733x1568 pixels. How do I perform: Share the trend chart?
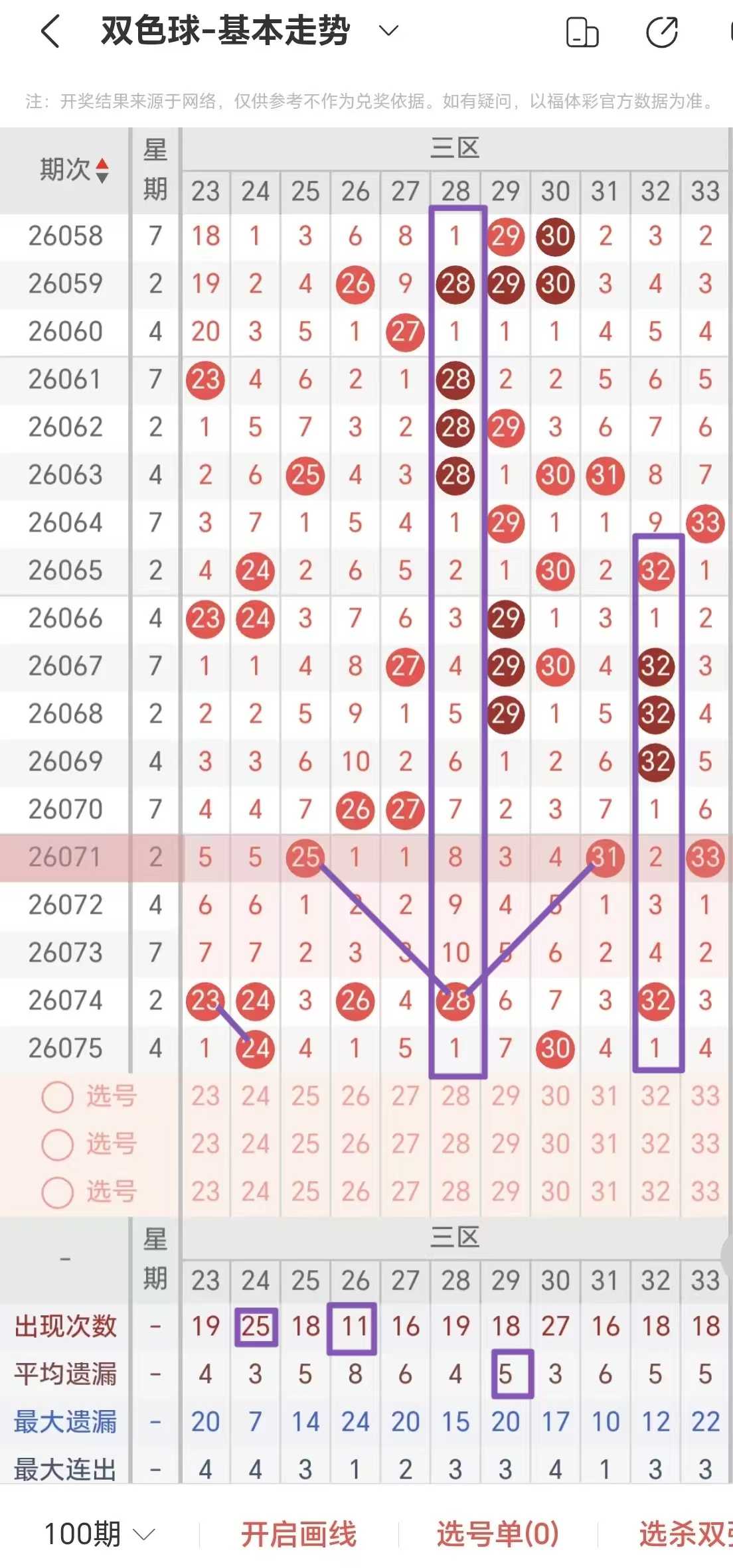662,33
